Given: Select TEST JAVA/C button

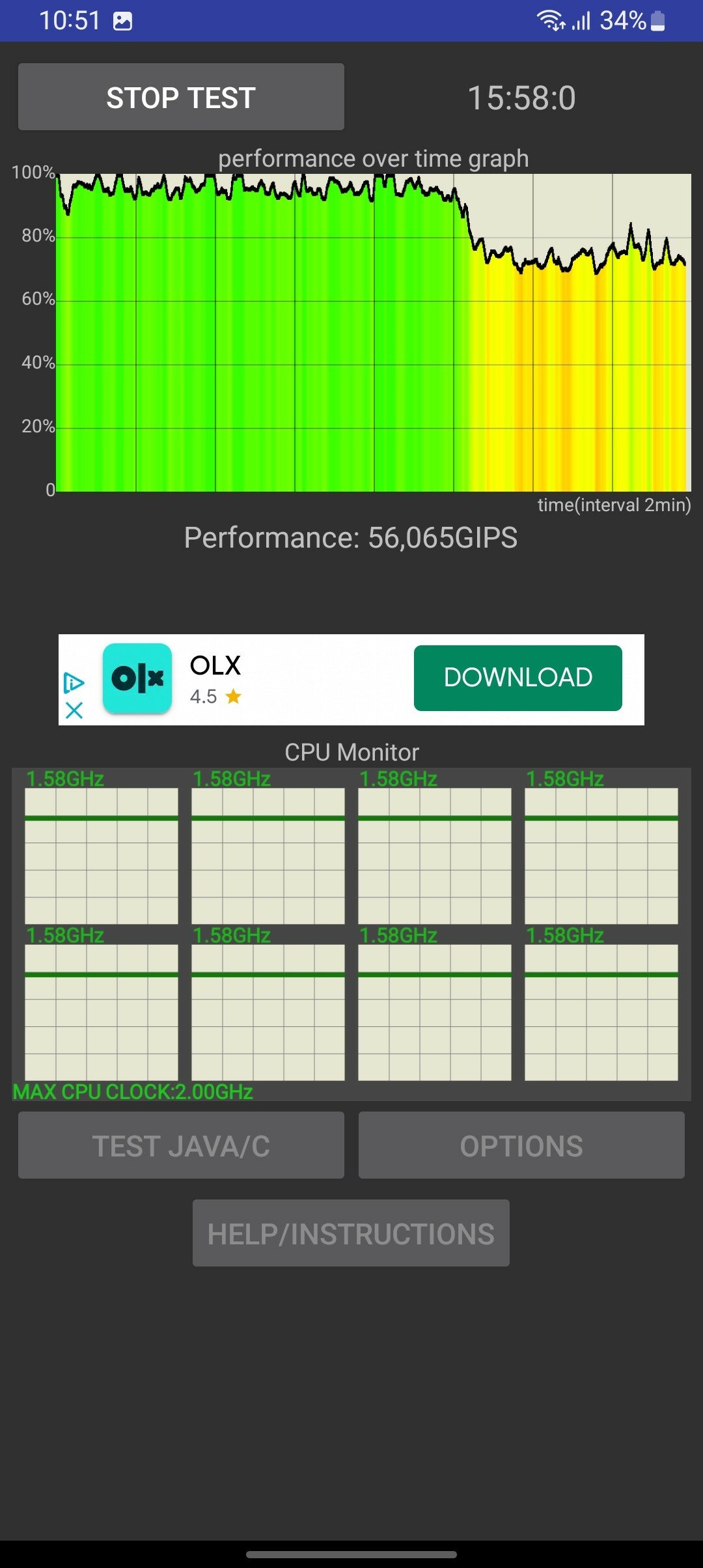Looking at the screenshot, I should [181, 1145].
